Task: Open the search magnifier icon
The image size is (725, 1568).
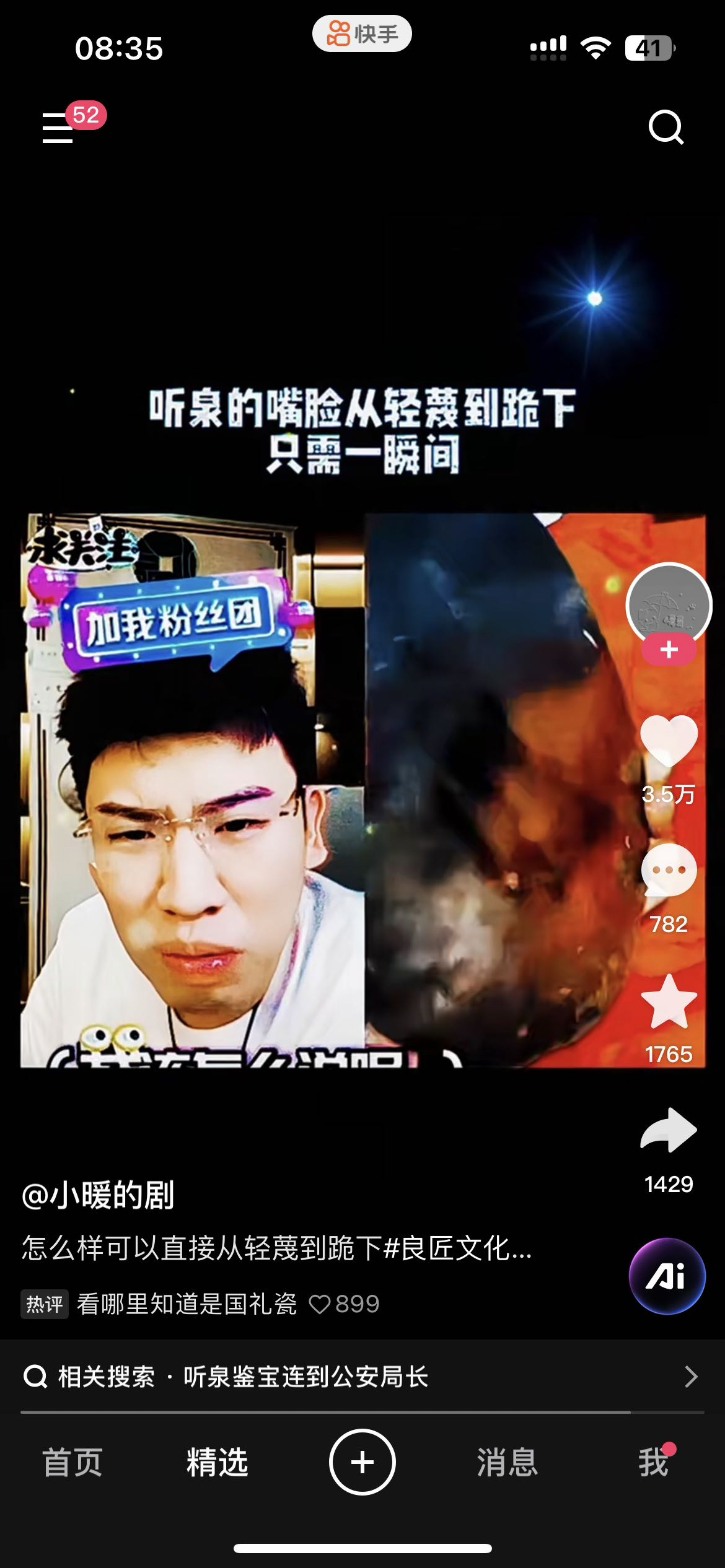Action: (666, 128)
